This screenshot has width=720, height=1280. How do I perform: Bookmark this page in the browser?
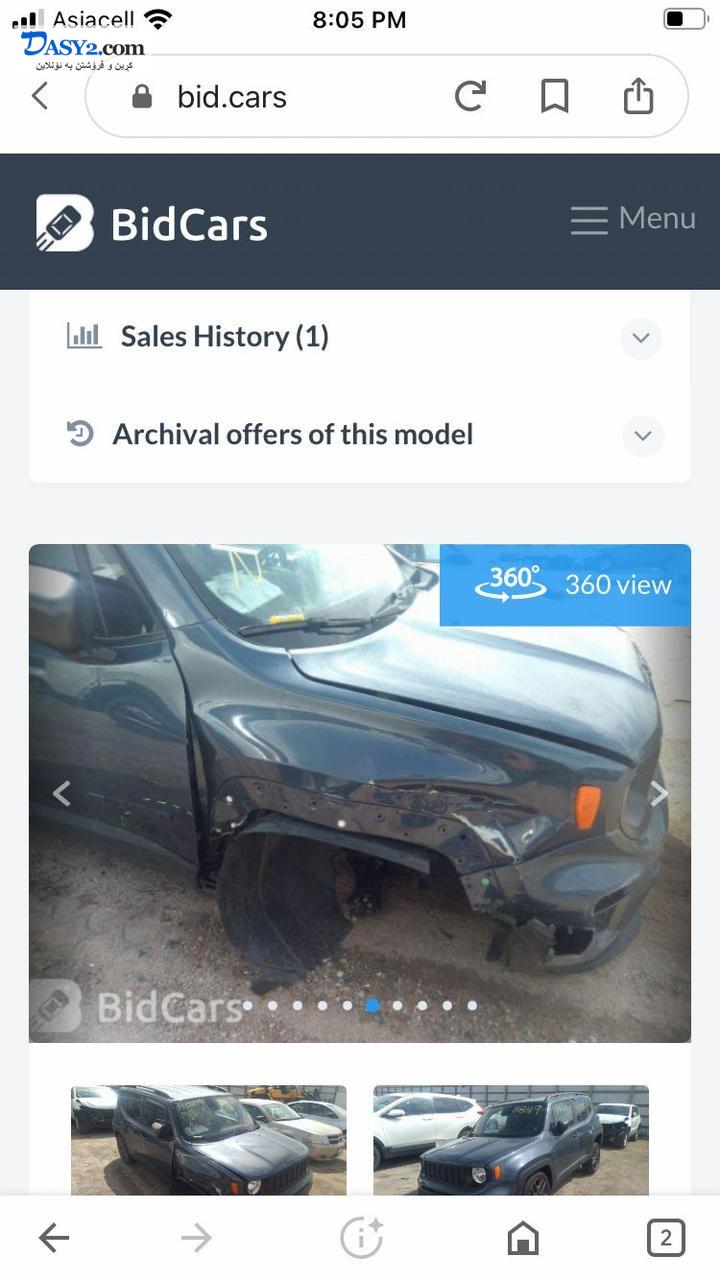tap(554, 96)
